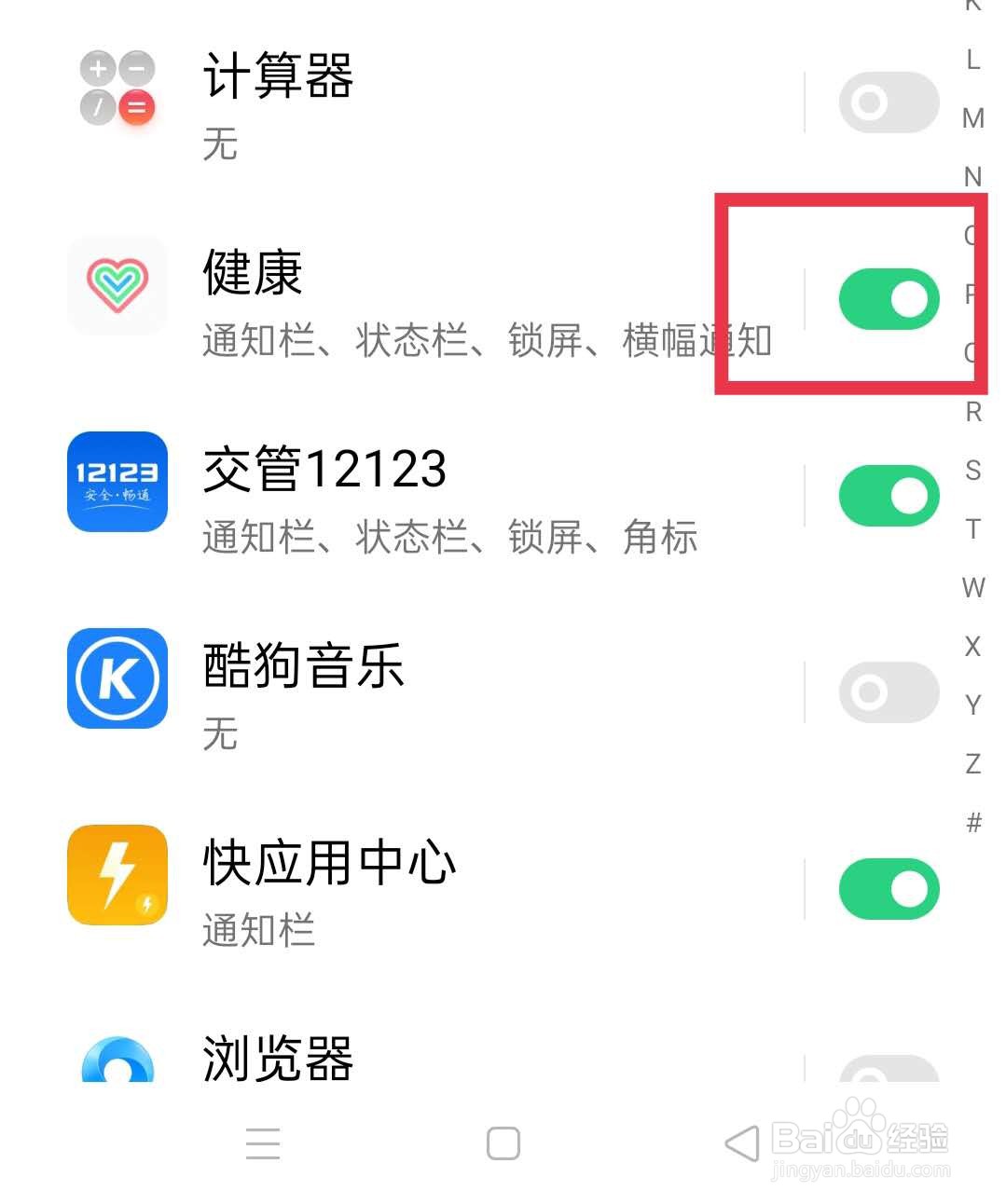The image size is (1006, 1204).
Task: Click the 健康 health heart icon
Action: click(x=116, y=285)
